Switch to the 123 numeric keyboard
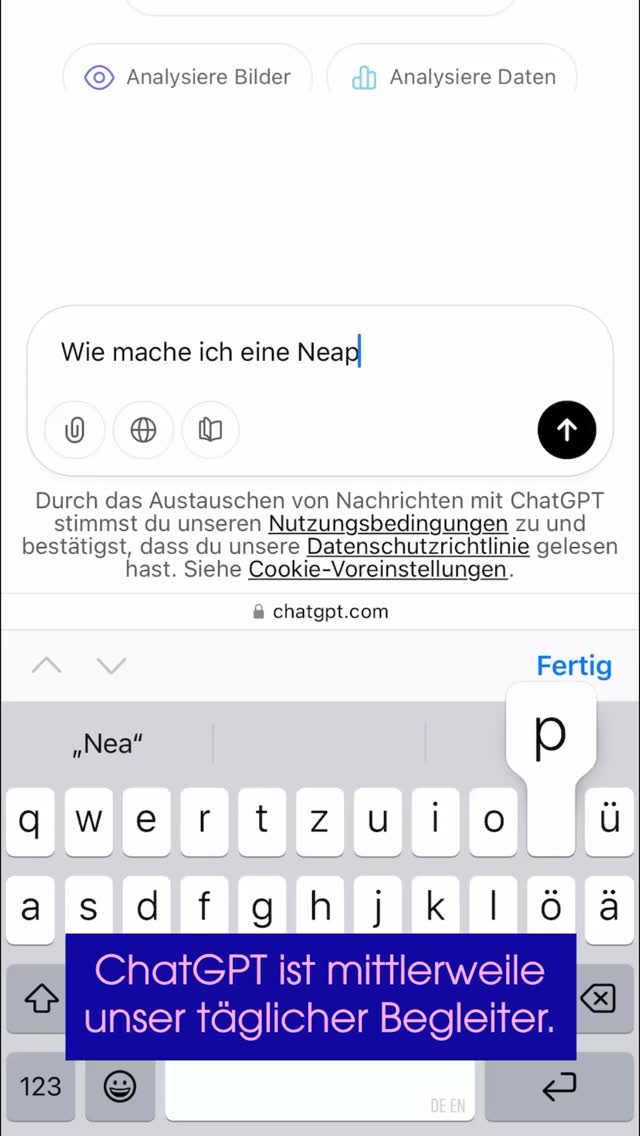640x1136 pixels. pos(40,1086)
